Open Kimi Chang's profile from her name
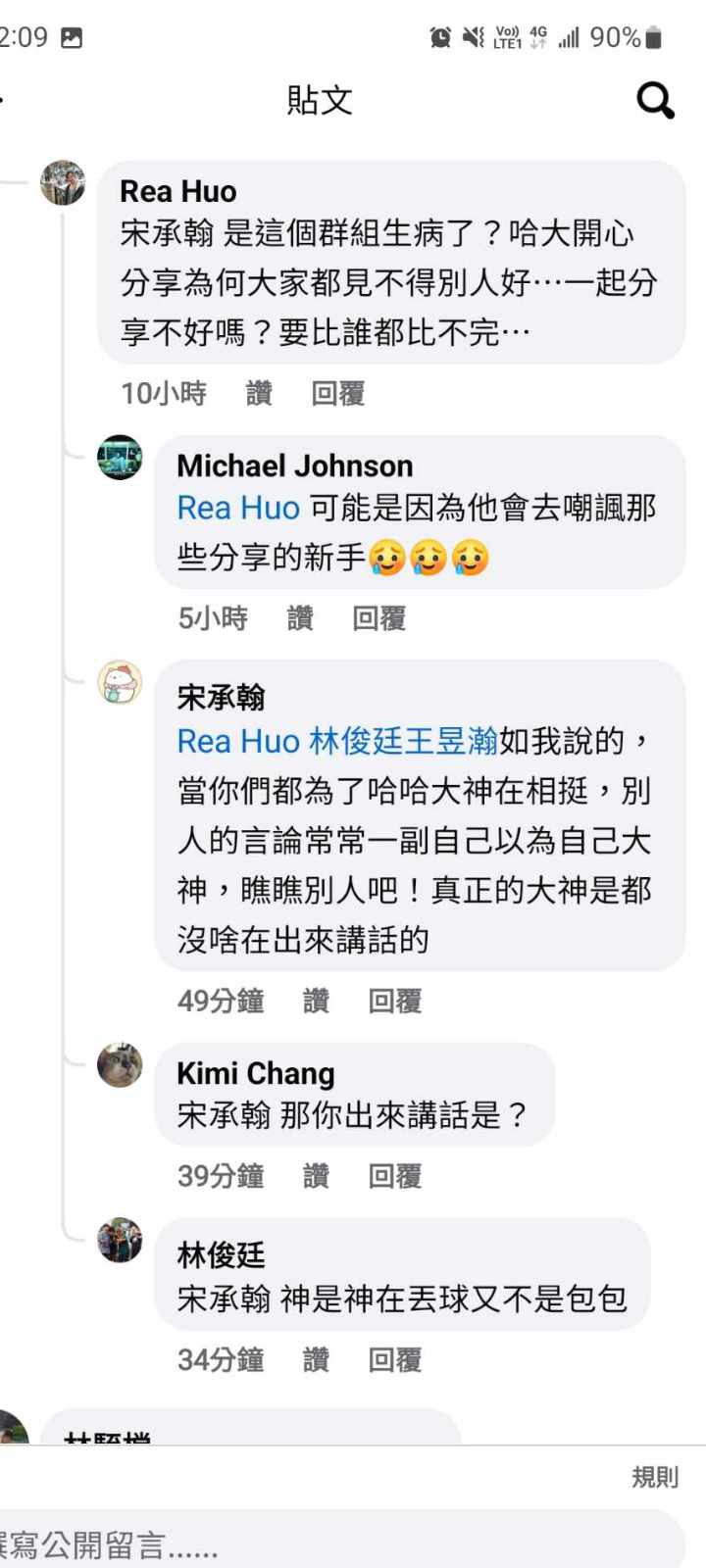 [x=255, y=1073]
